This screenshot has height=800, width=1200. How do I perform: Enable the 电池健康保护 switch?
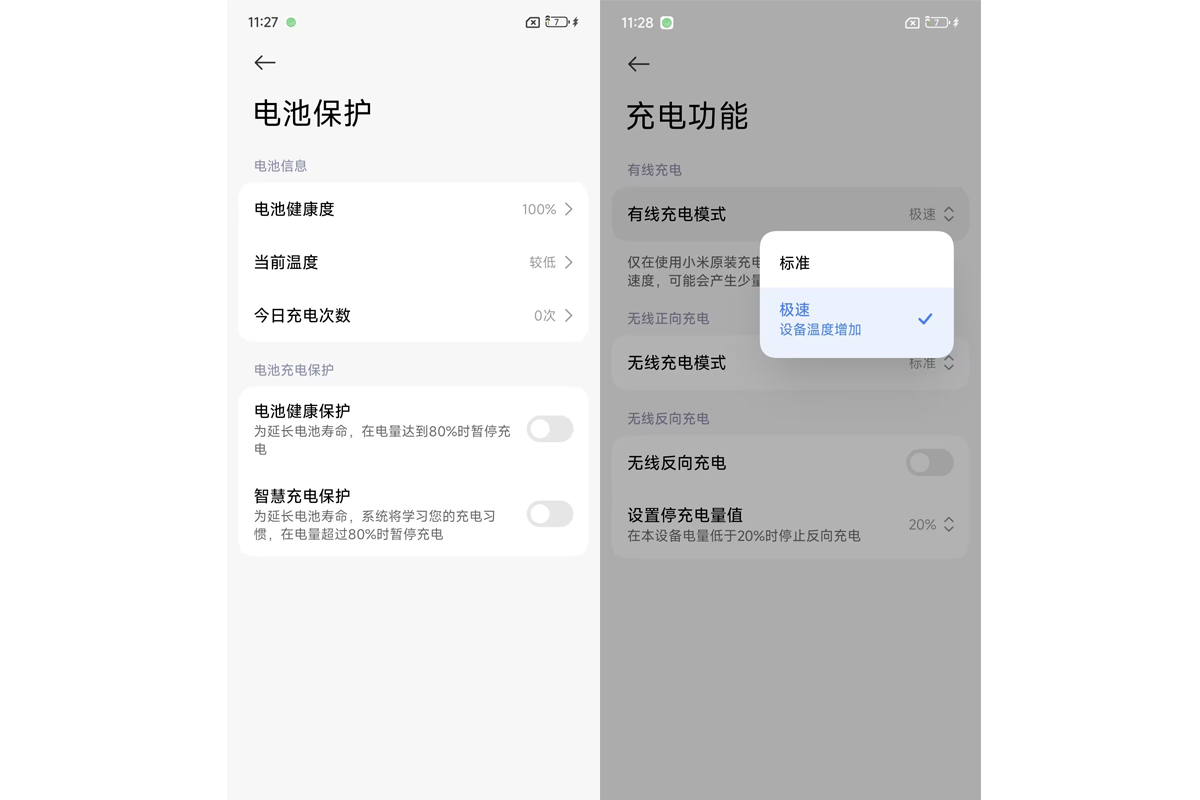549,429
